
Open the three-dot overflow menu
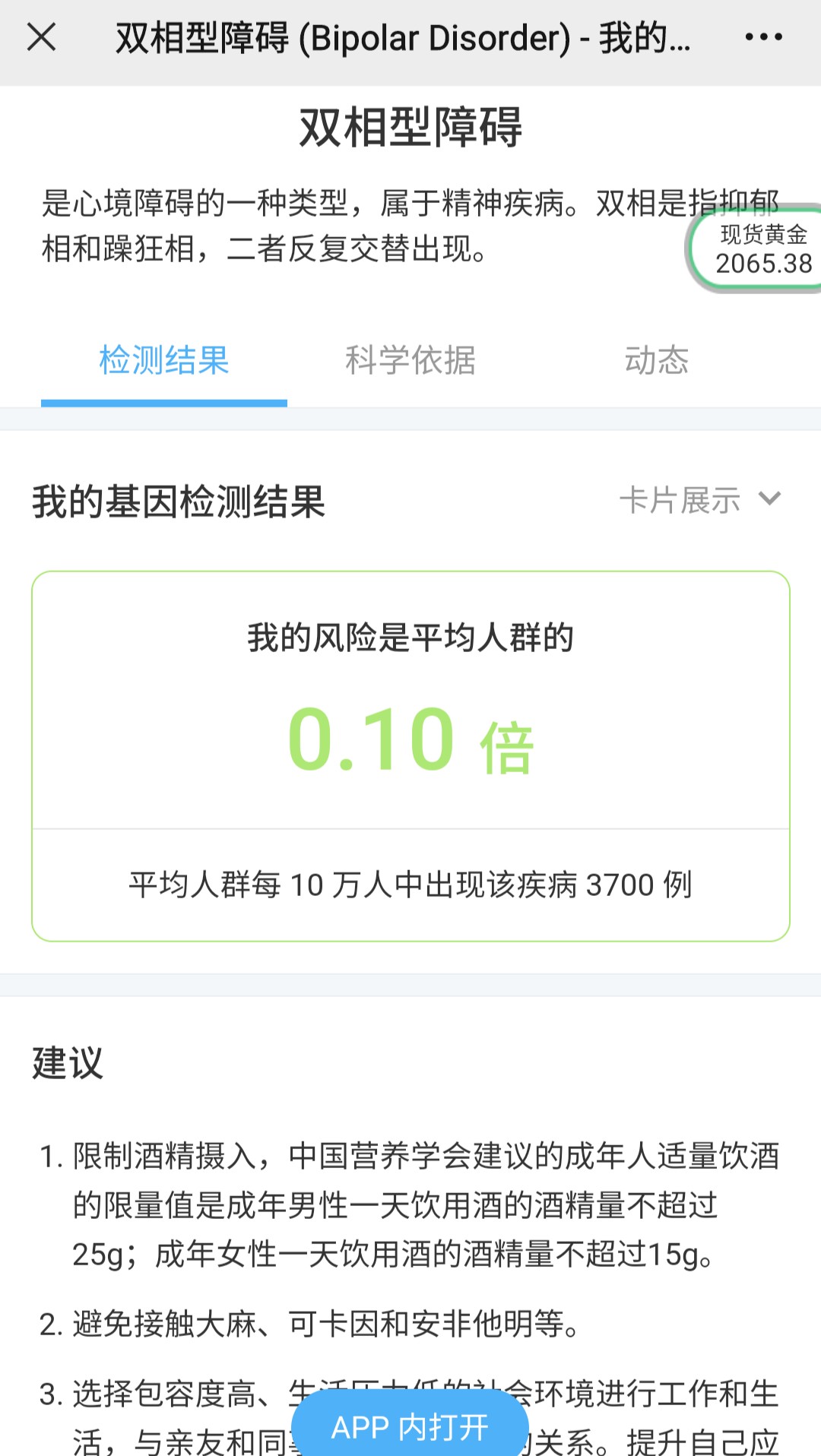pos(763,36)
